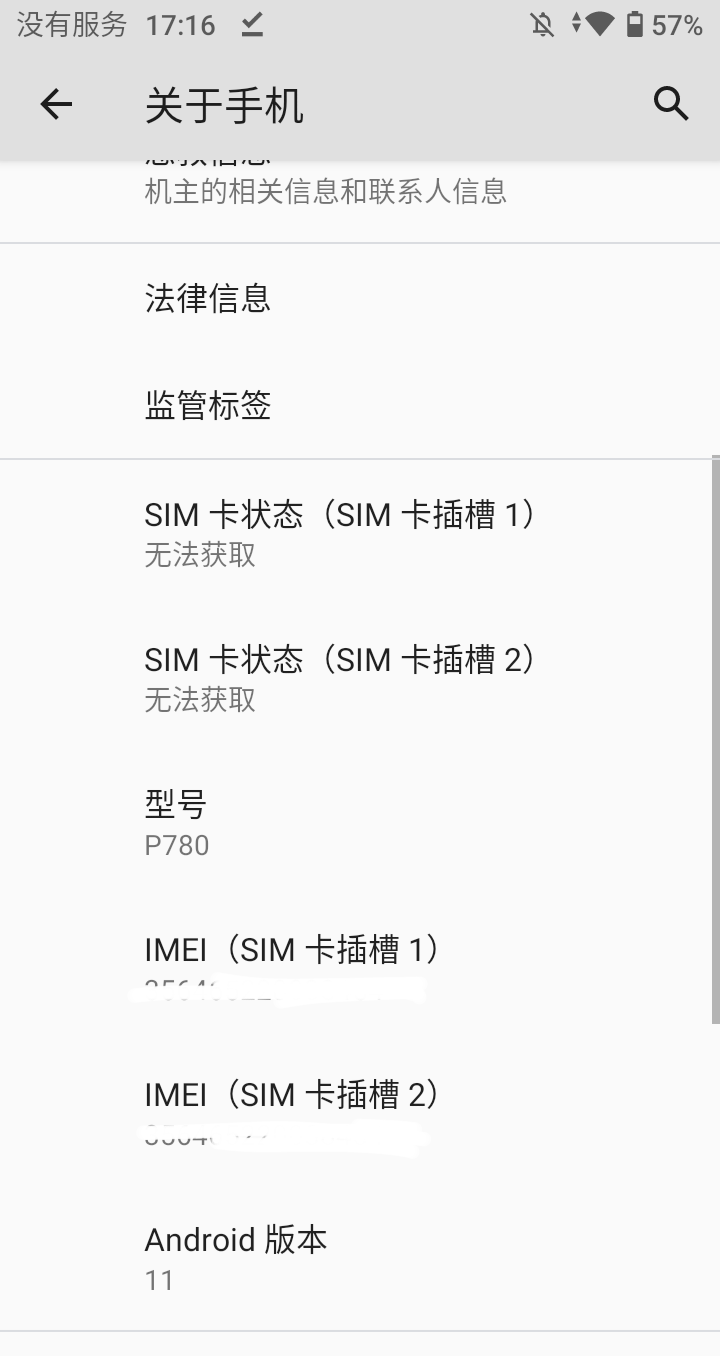
Task: Open 法律信息
Action: [208, 298]
